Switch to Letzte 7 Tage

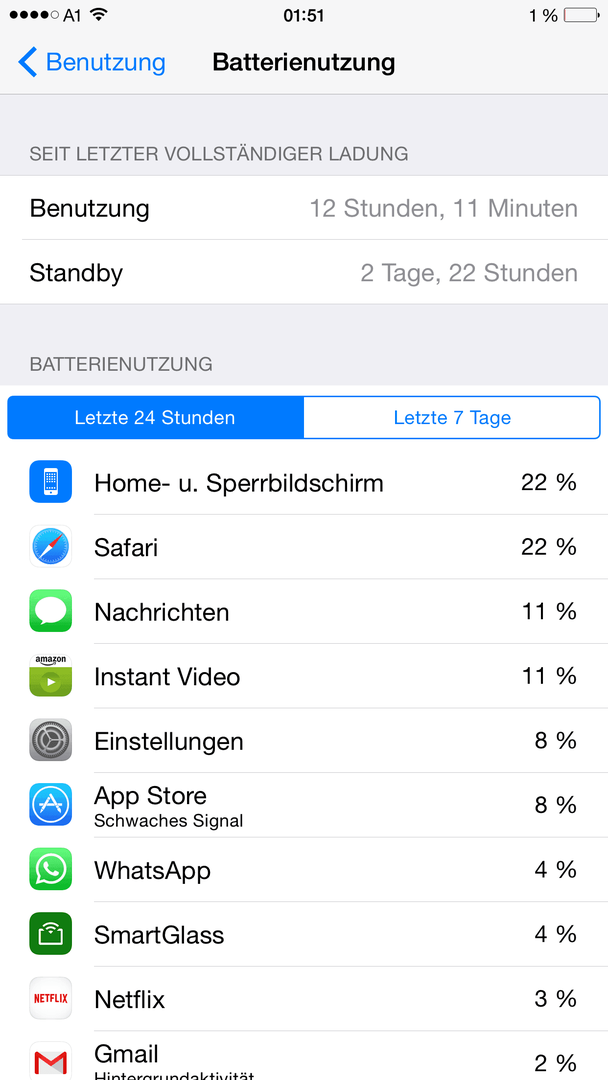[452, 418]
